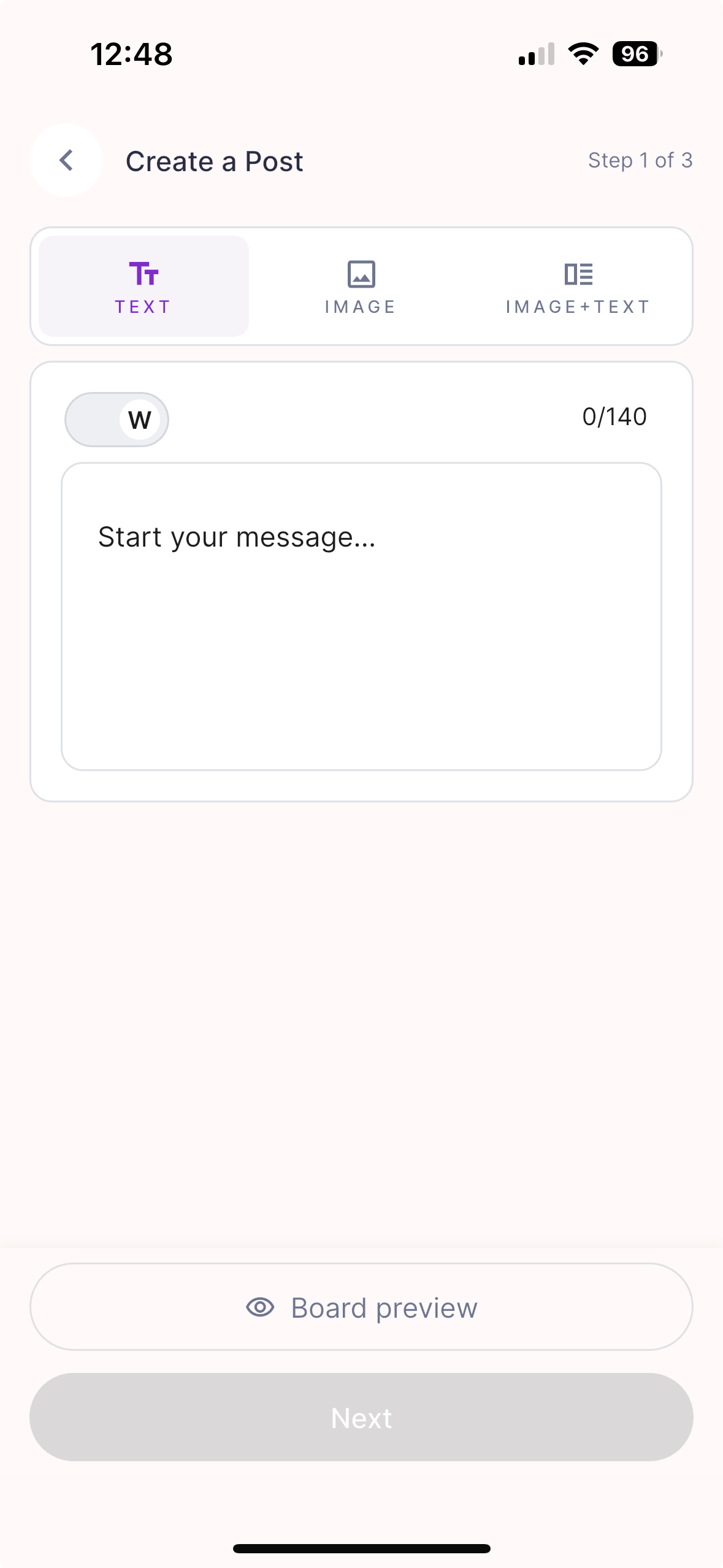Click the eye icon in Board preview
Image resolution: width=723 pixels, height=1568 pixels.
click(x=259, y=1307)
